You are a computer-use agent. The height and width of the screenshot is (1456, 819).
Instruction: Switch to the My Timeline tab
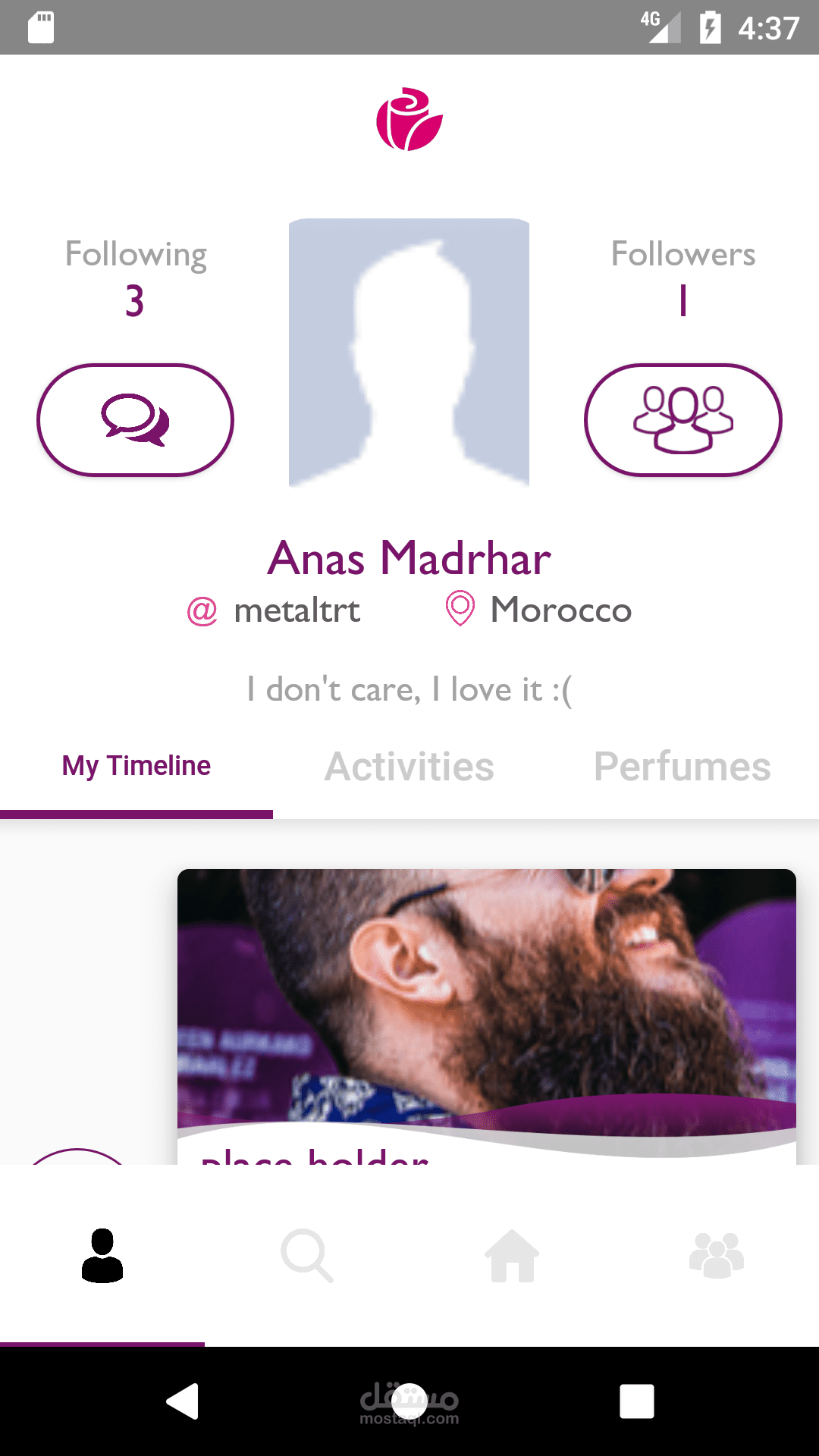(136, 766)
